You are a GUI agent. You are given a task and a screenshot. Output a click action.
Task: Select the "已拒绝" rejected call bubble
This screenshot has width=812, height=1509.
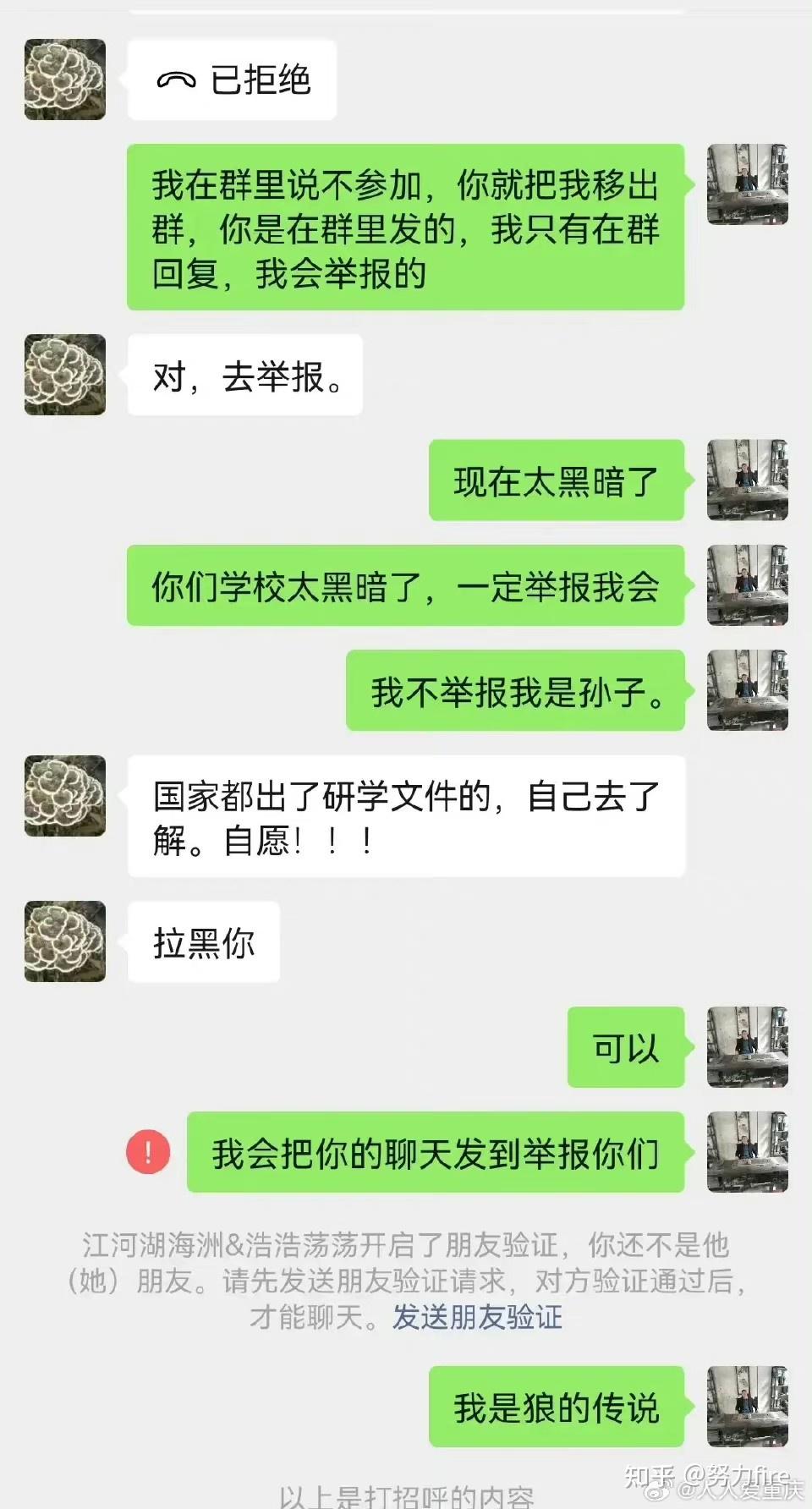(x=232, y=79)
